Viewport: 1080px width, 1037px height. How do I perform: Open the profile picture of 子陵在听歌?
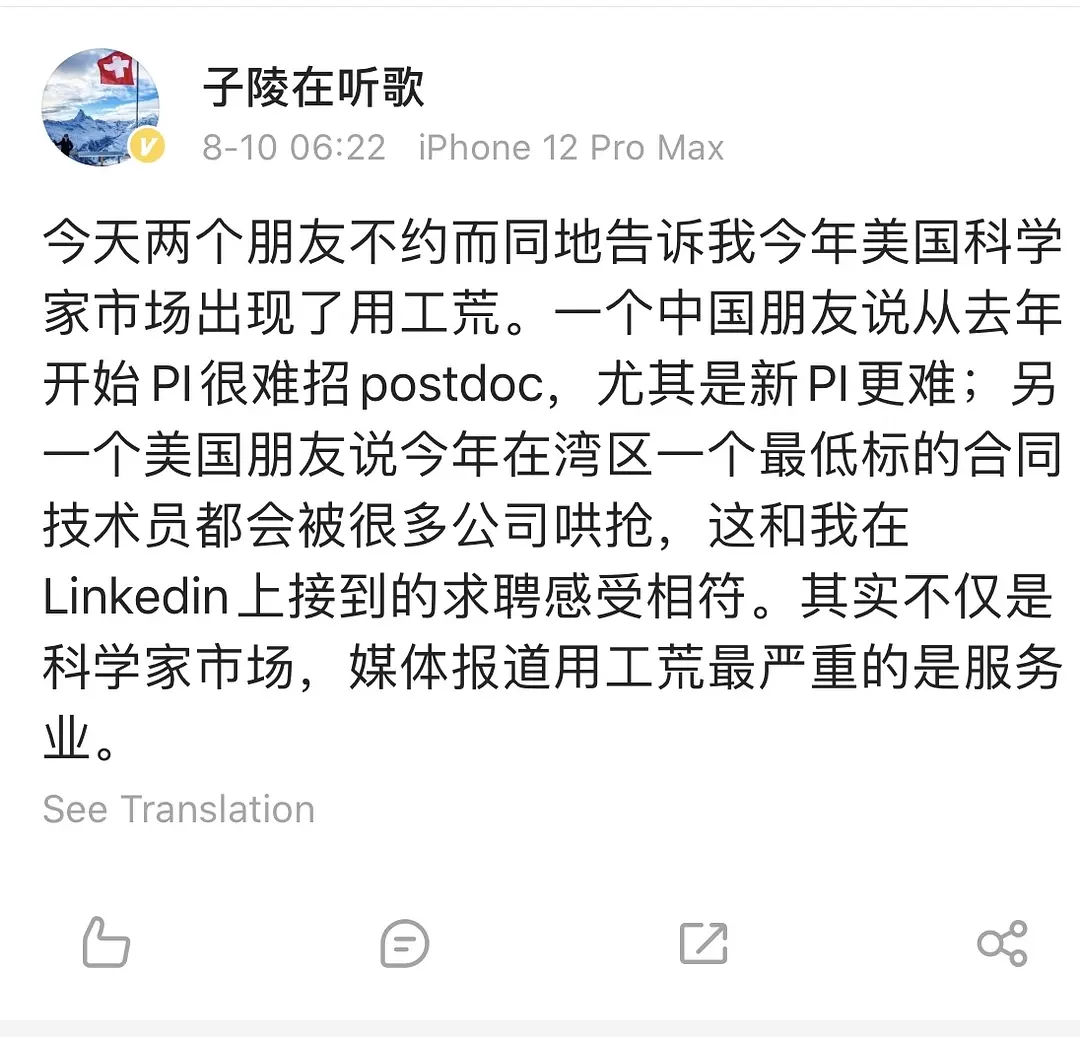point(100,107)
